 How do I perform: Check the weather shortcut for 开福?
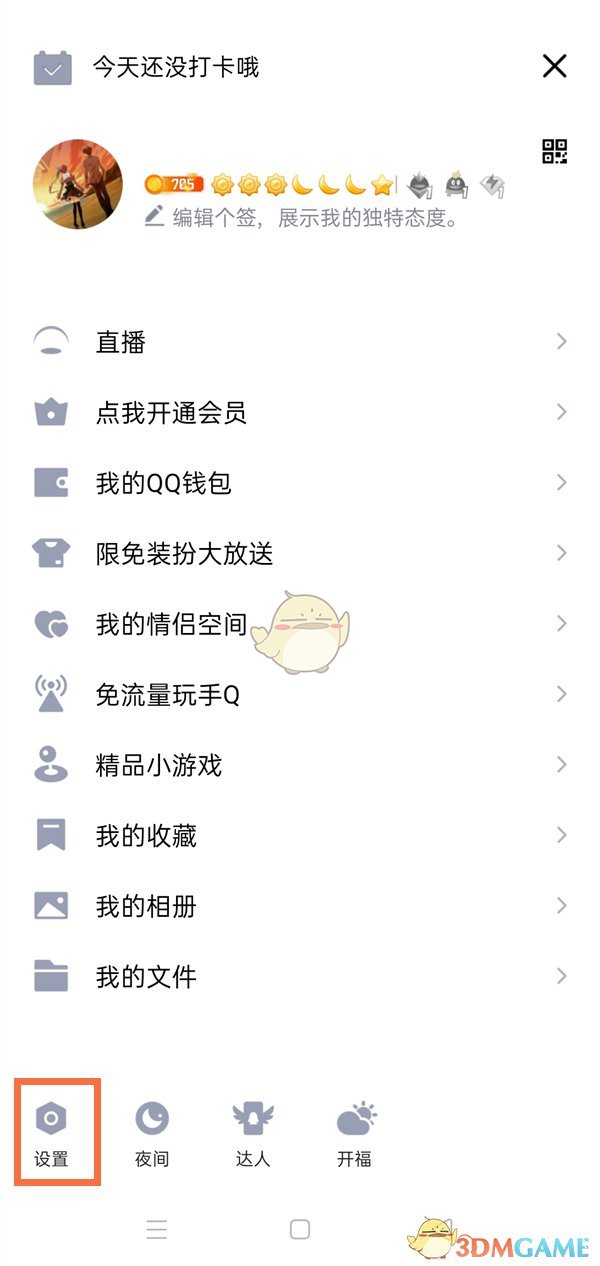[355, 1133]
